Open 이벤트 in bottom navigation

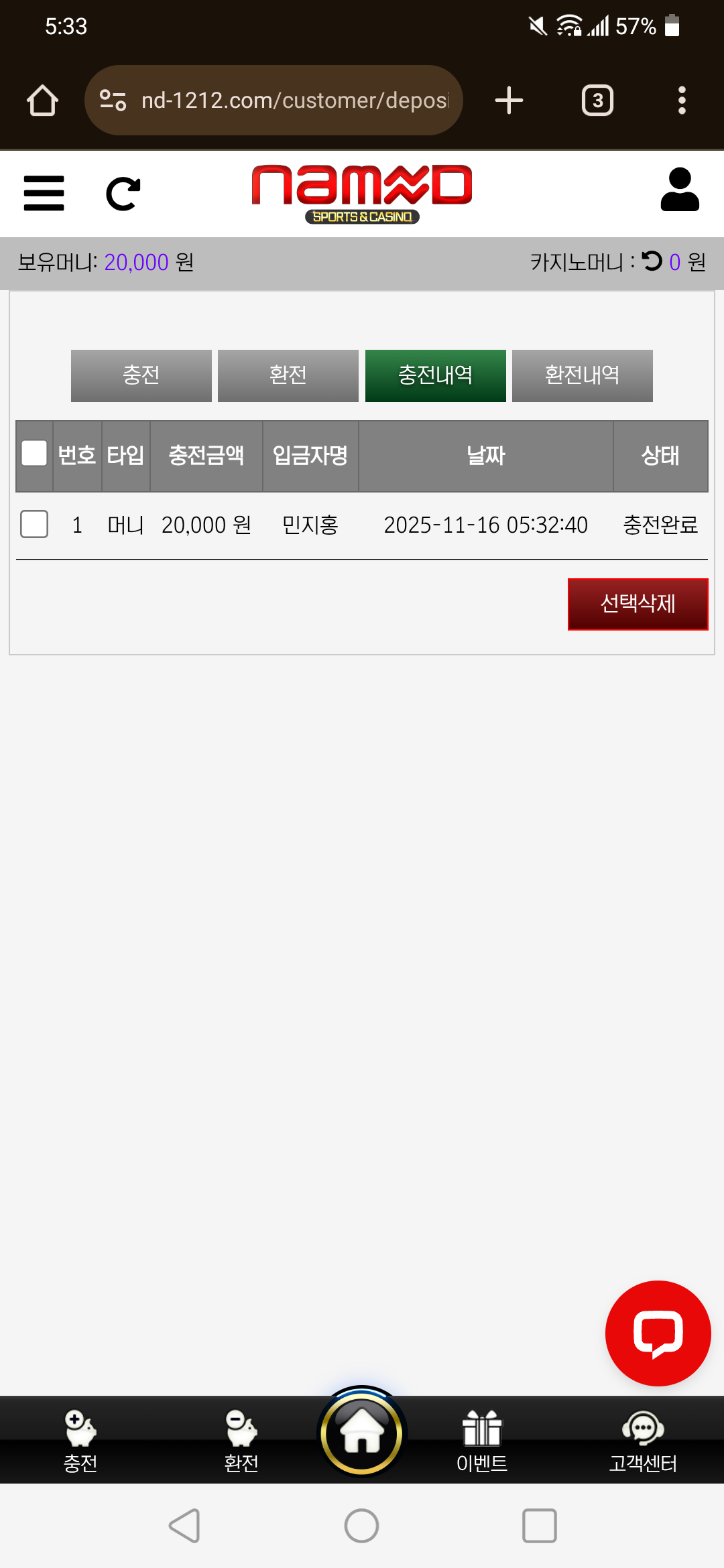pyautogui.click(x=482, y=1441)
